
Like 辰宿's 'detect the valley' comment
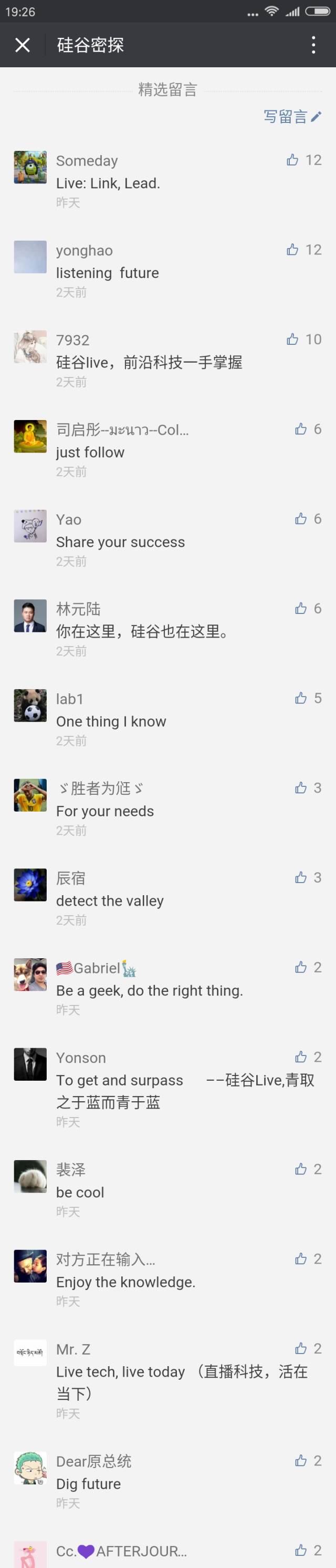coord(301,877)
